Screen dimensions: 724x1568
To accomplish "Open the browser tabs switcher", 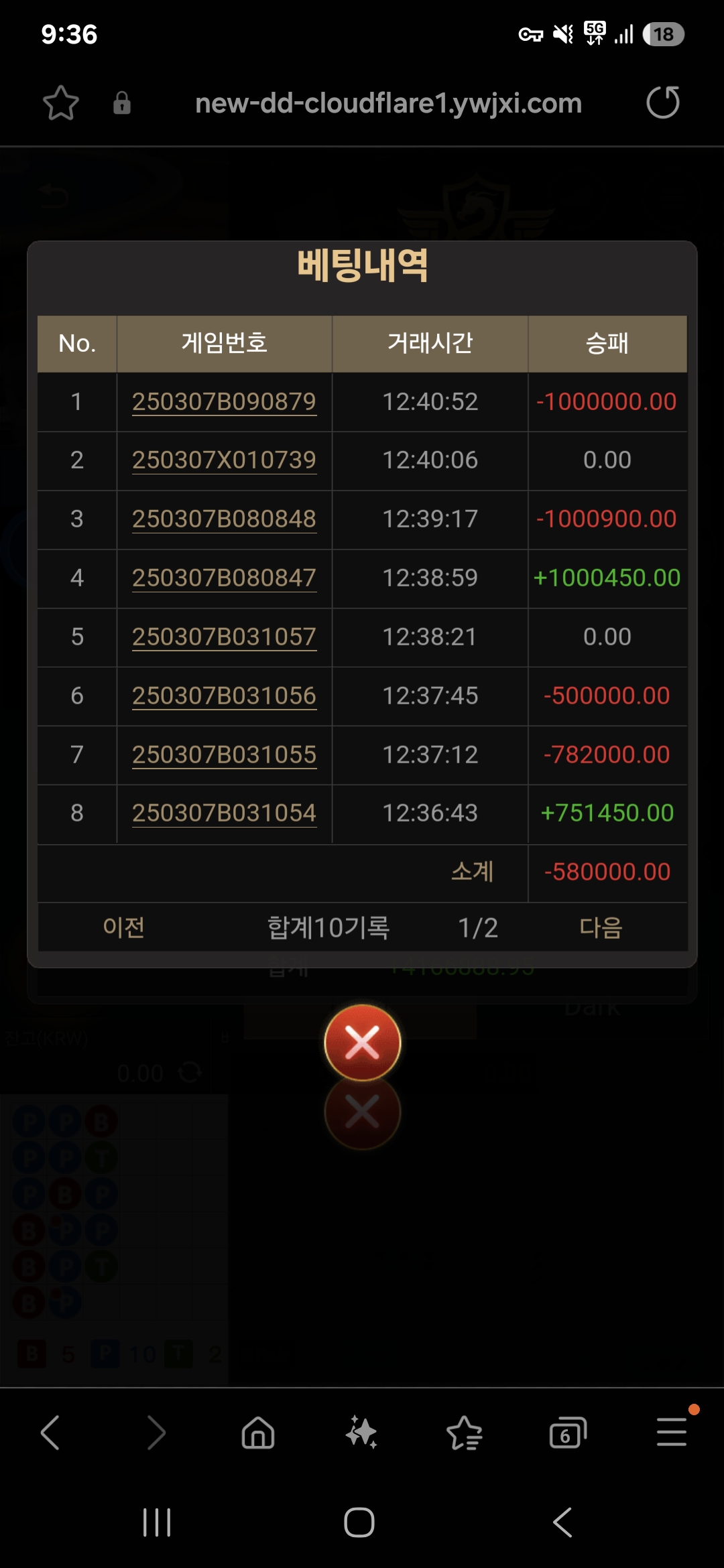I will (567, 1433).
